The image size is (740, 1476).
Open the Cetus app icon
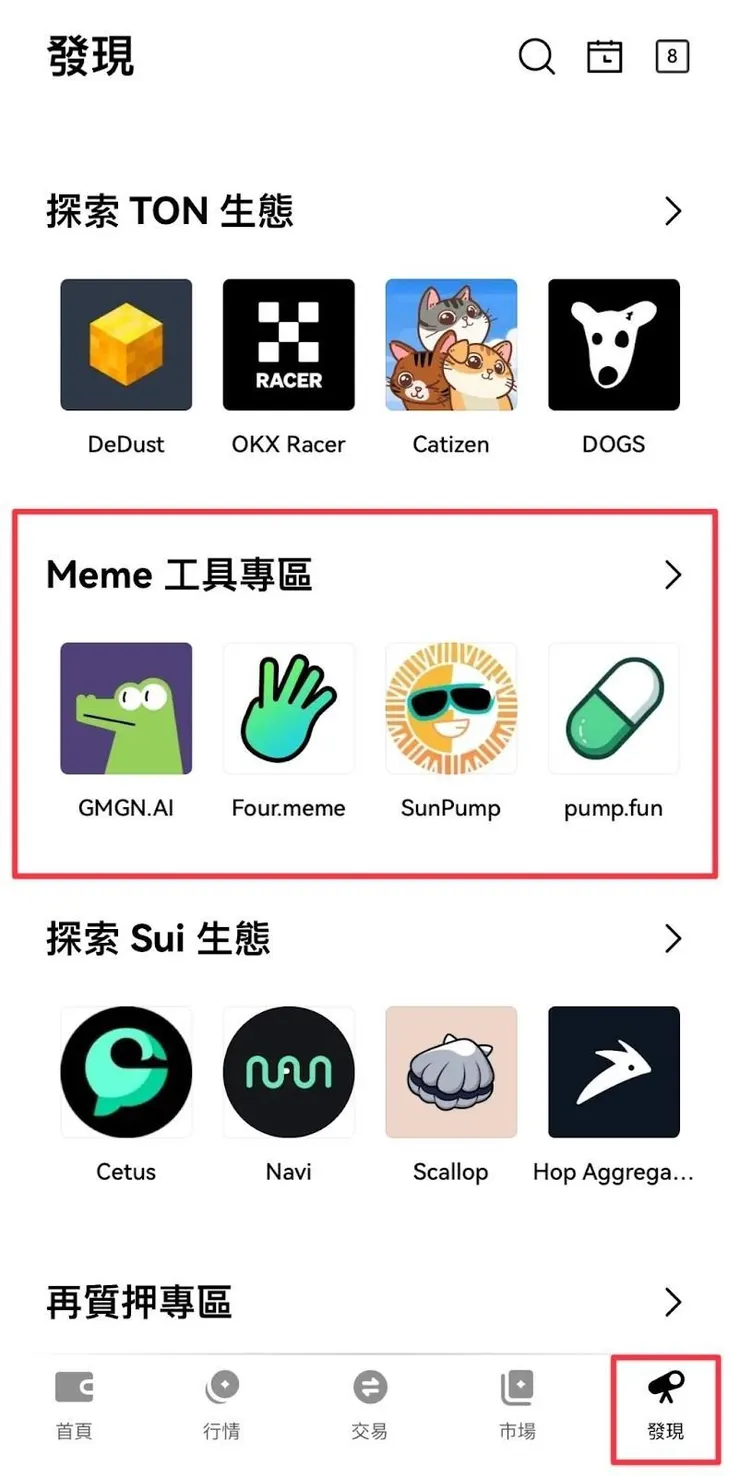(126, 1071)
